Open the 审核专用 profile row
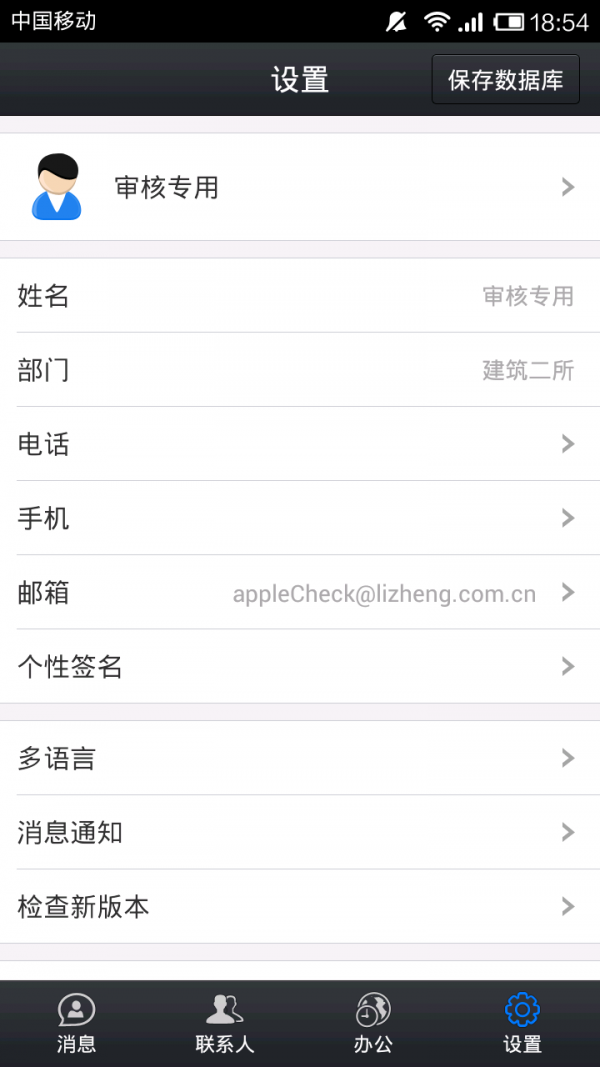Screen dimensions: 600x1067 pos(300,187)
